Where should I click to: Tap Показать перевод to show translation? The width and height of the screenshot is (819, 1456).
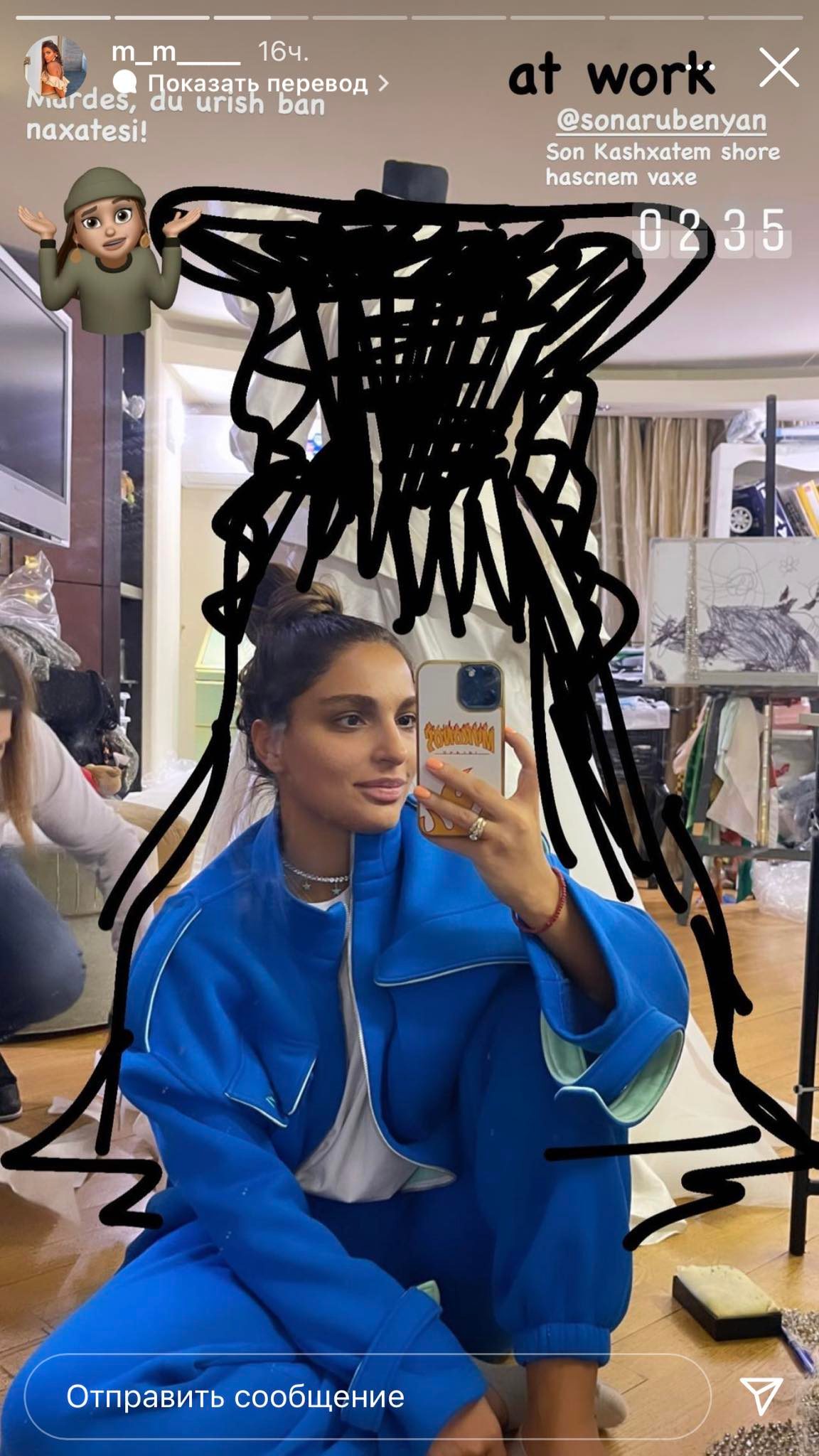pos(259,84)
